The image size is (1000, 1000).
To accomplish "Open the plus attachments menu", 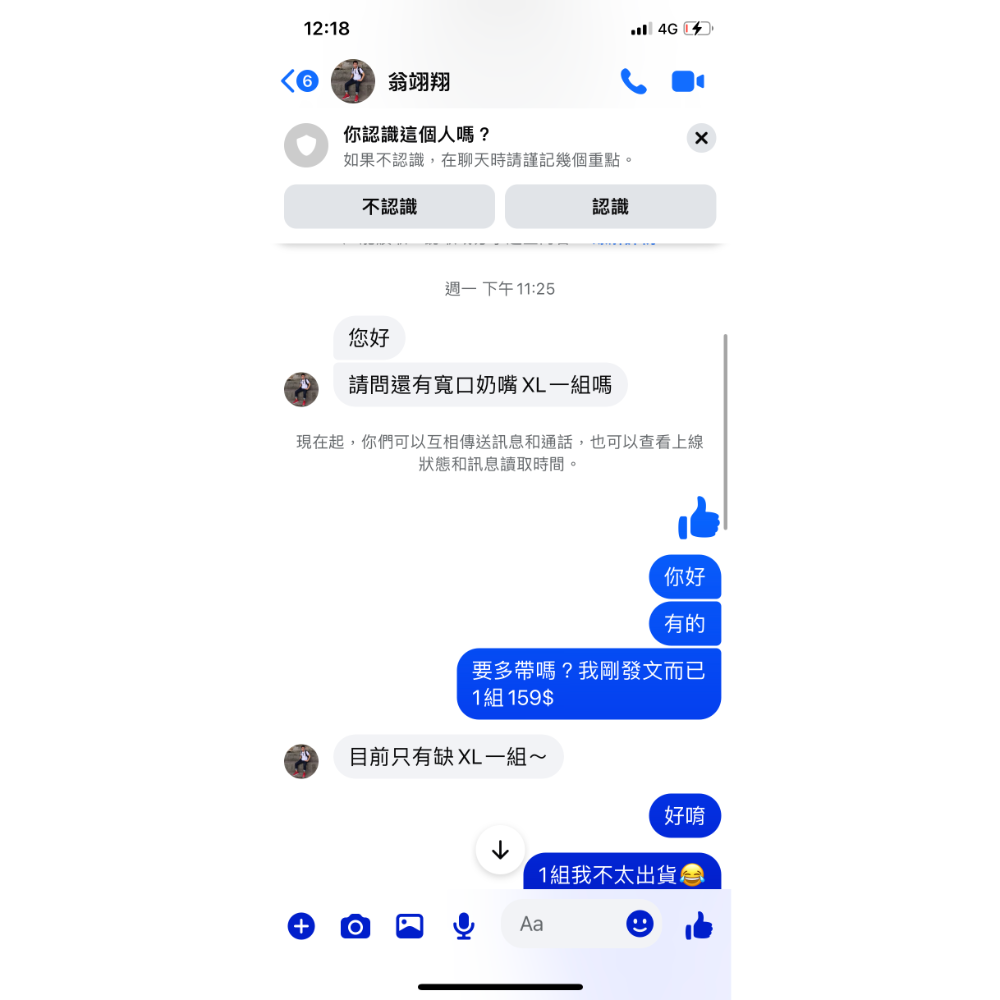I will coord(301,926).
